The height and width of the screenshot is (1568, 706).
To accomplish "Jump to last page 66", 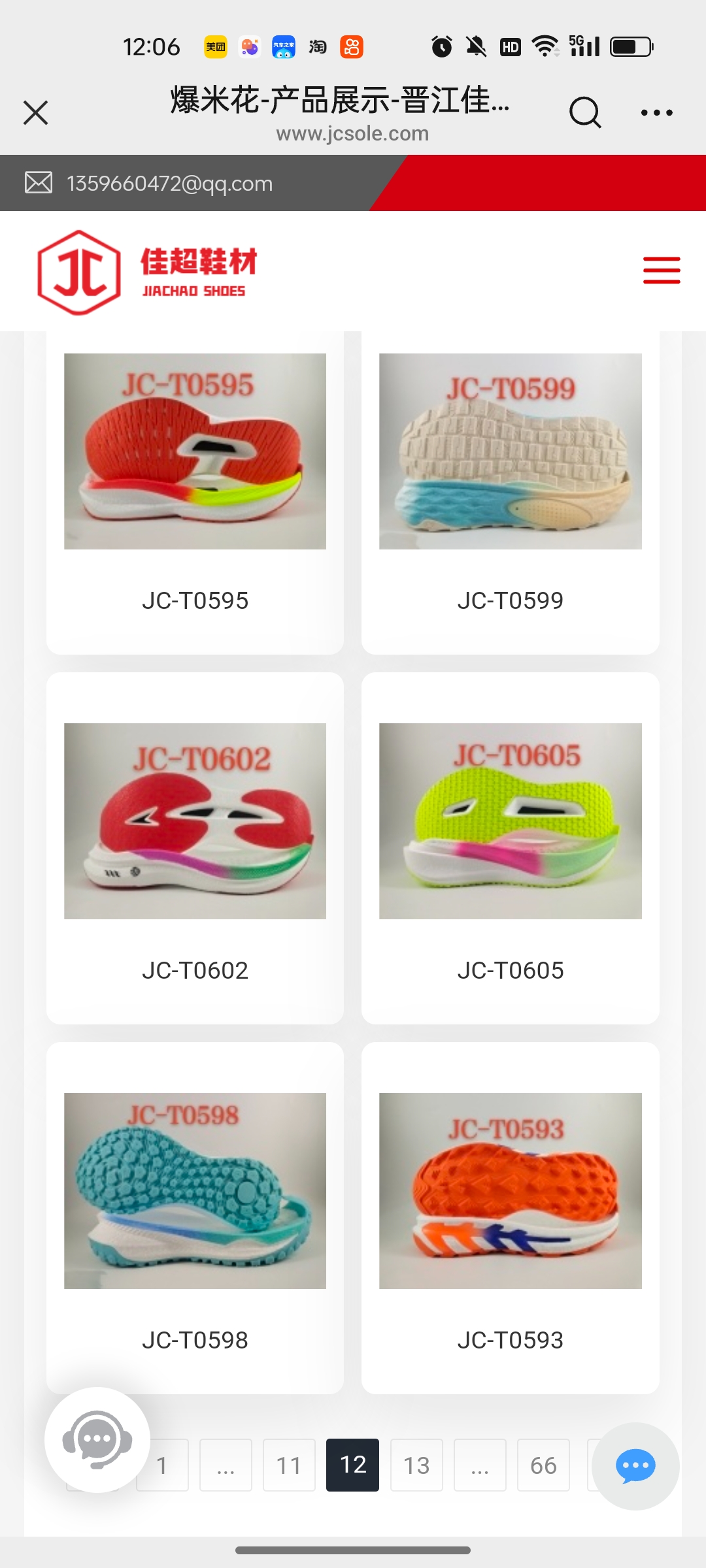I will [543, 1465].
